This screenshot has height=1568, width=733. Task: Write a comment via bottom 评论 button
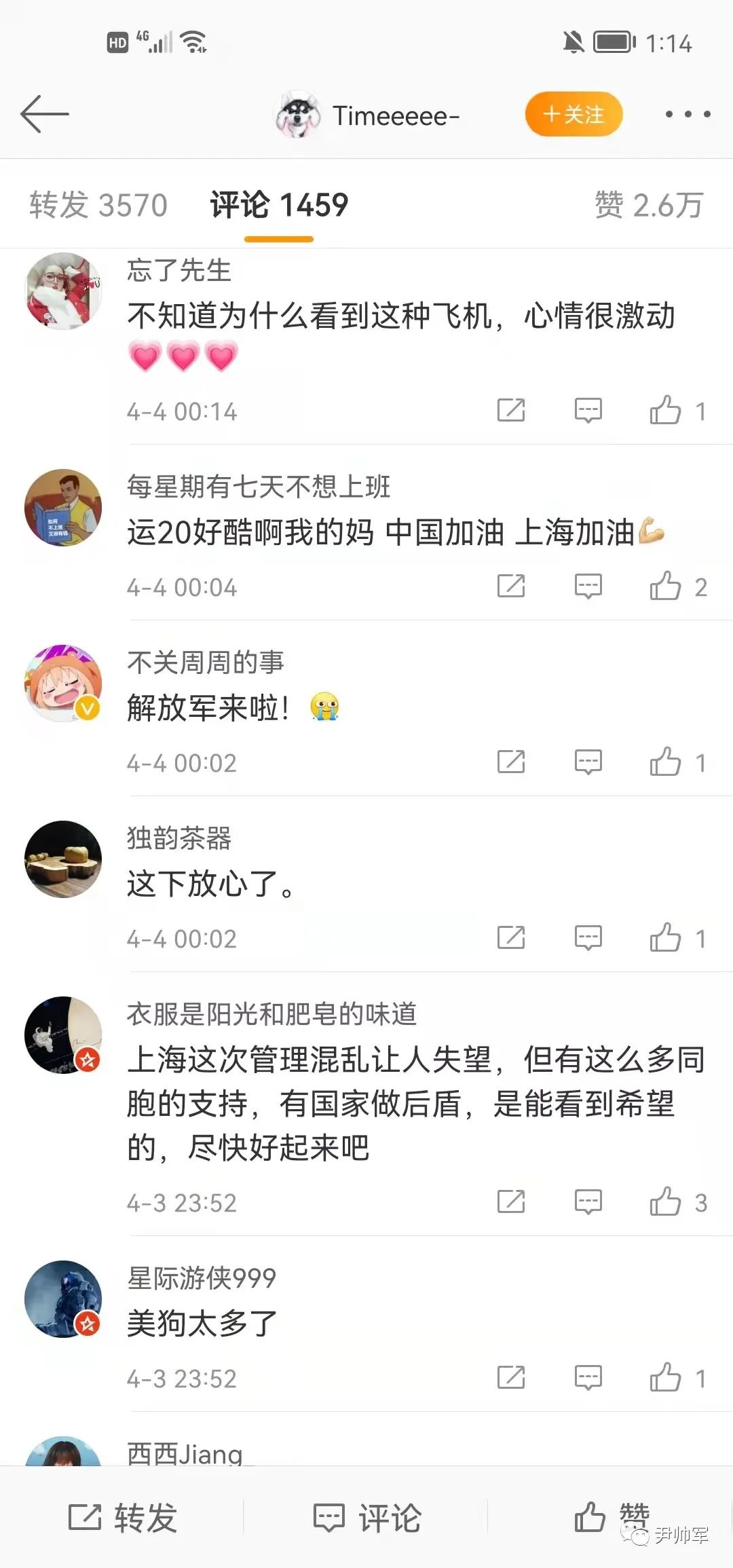367,1518
